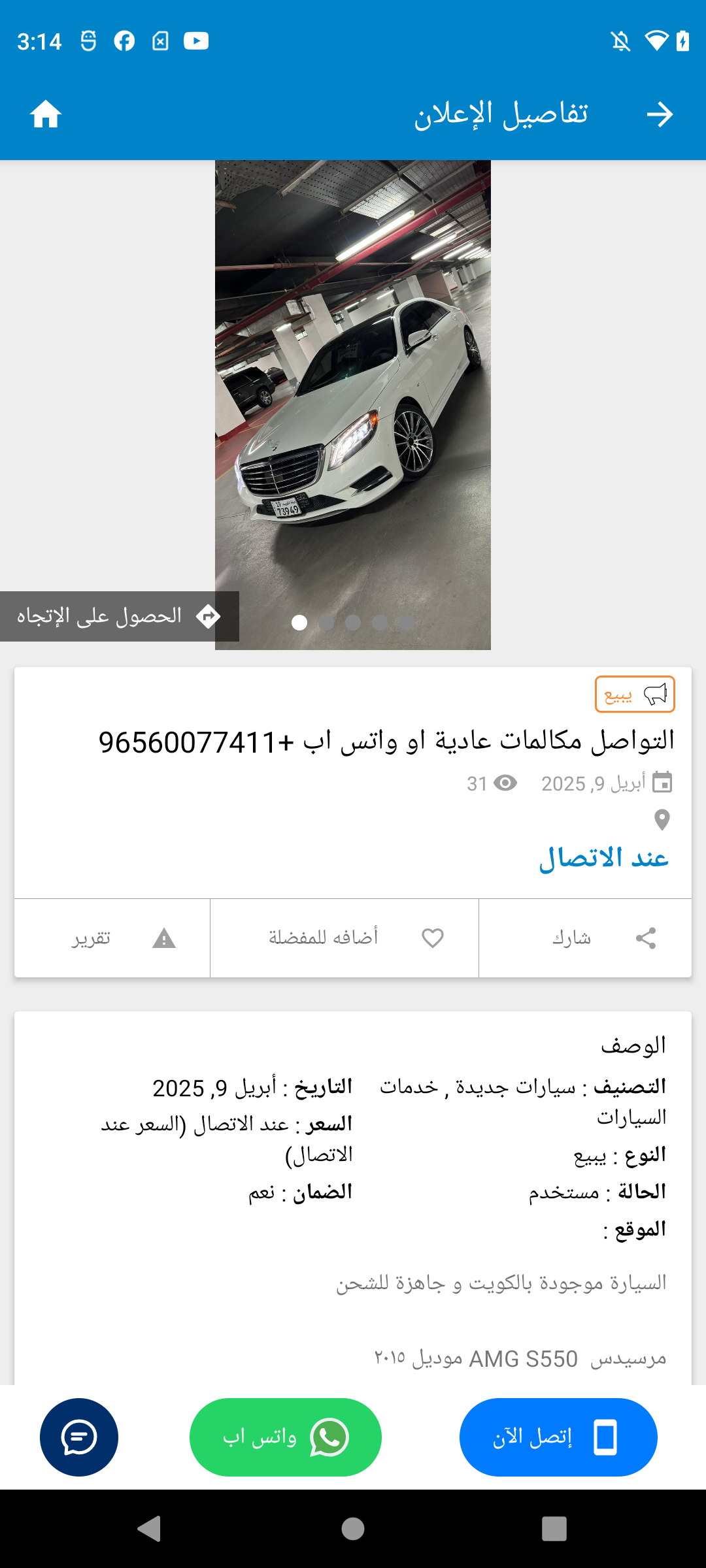Viewport: 706px width, 1568px height.
Task: Add this ad to favorites
Action: coord(345,938)
